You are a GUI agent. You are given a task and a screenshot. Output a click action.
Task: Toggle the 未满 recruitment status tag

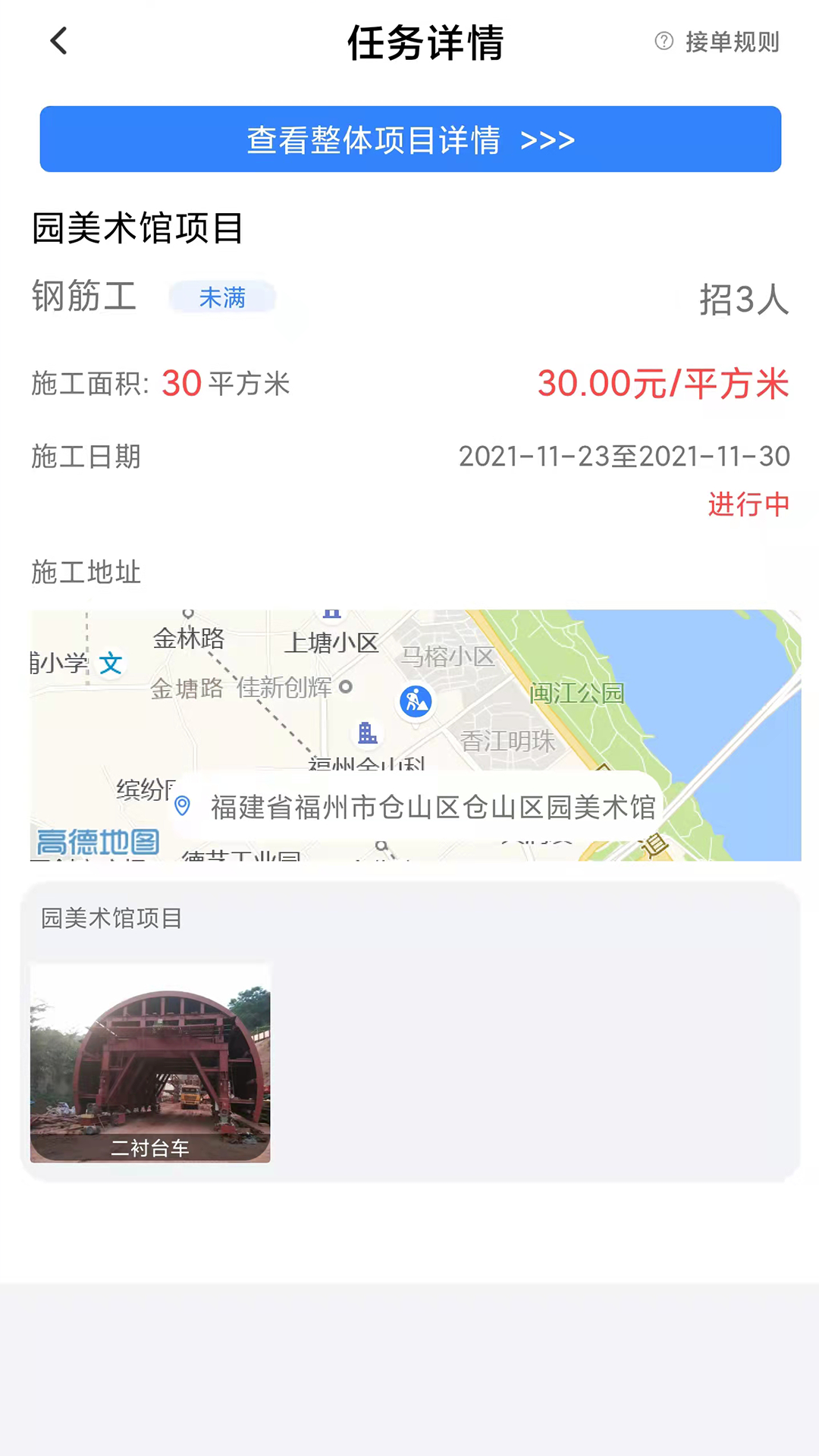(x=222, y=297)
